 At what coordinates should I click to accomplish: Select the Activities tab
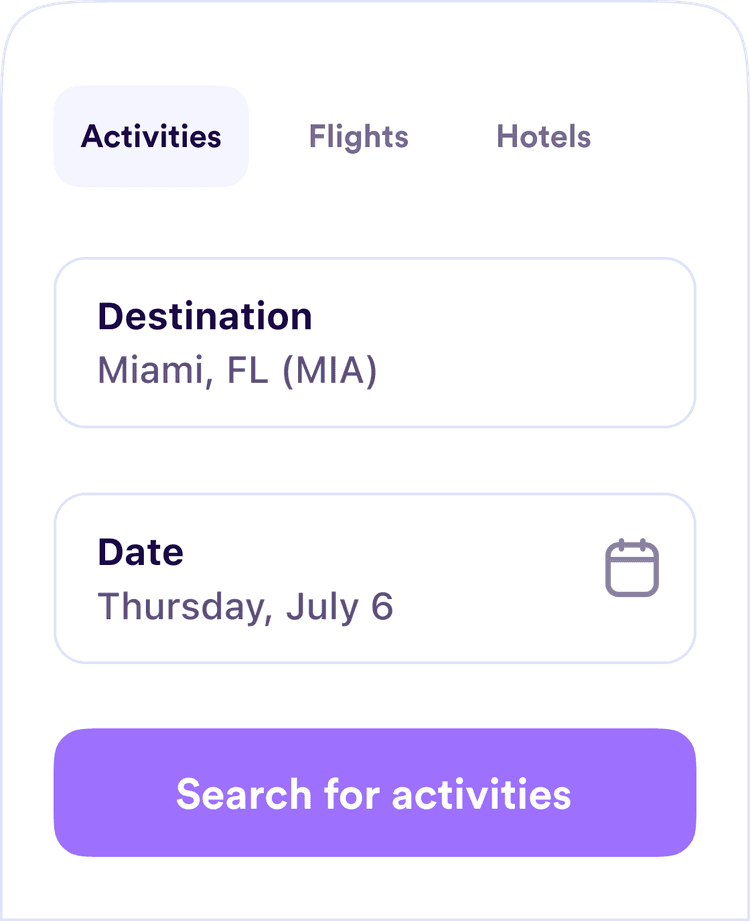pos(151,137)
